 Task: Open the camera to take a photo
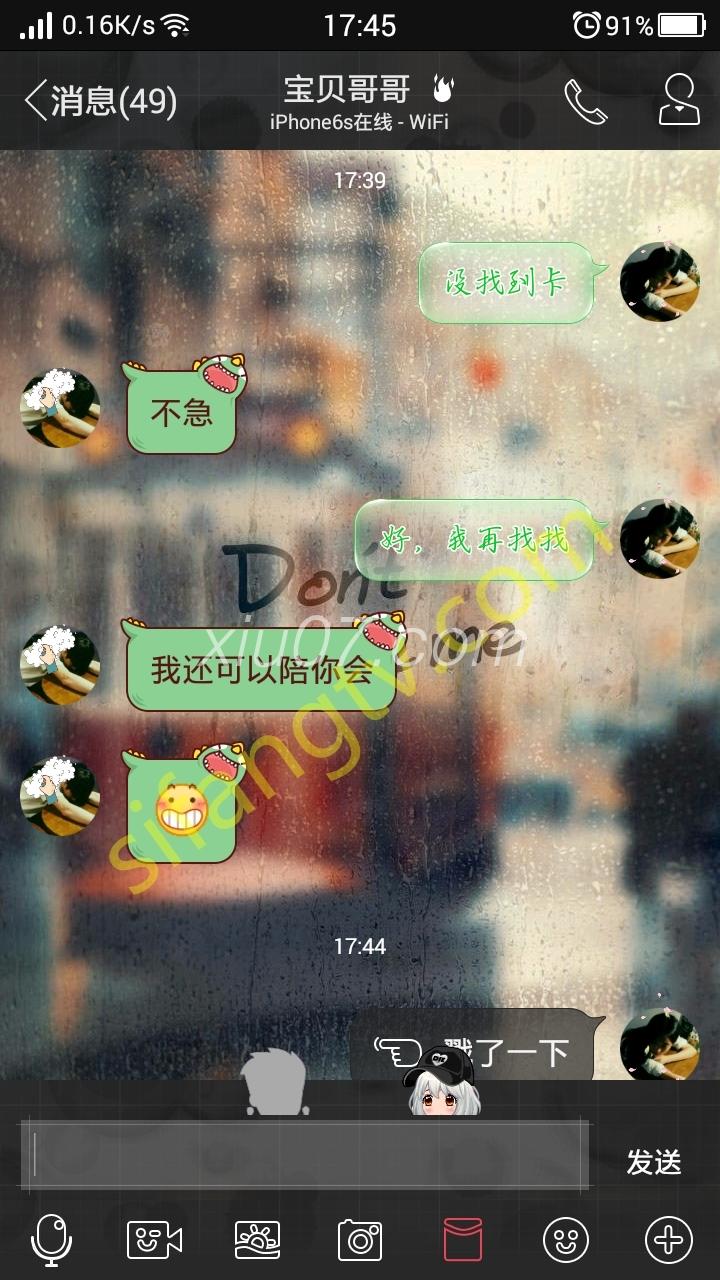tap(360, 1240)
